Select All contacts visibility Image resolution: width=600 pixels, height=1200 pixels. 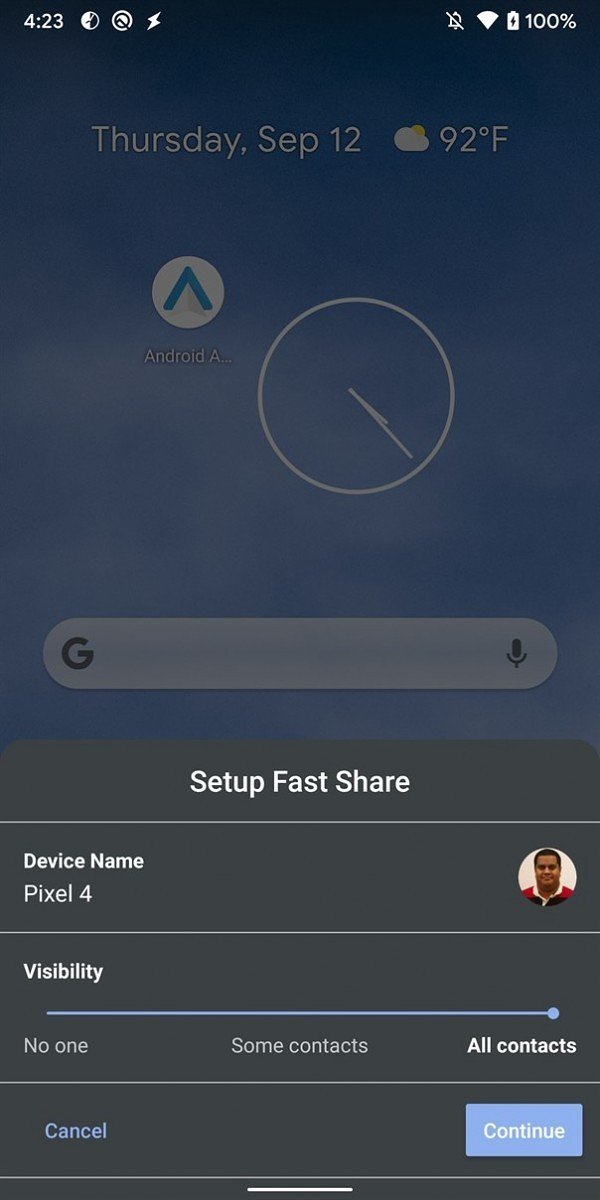tap(522, 1045)
